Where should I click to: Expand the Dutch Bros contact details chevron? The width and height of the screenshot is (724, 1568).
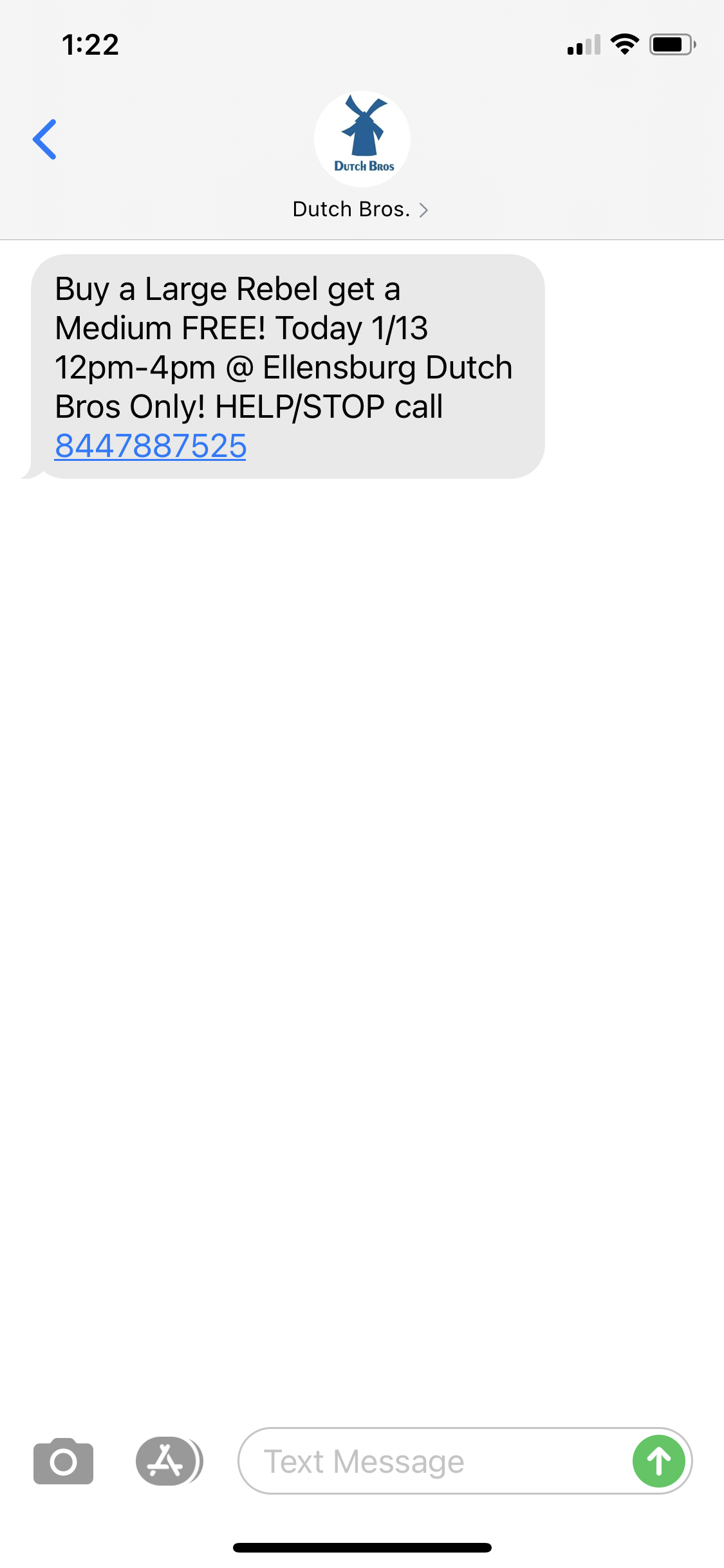[424, 209]
